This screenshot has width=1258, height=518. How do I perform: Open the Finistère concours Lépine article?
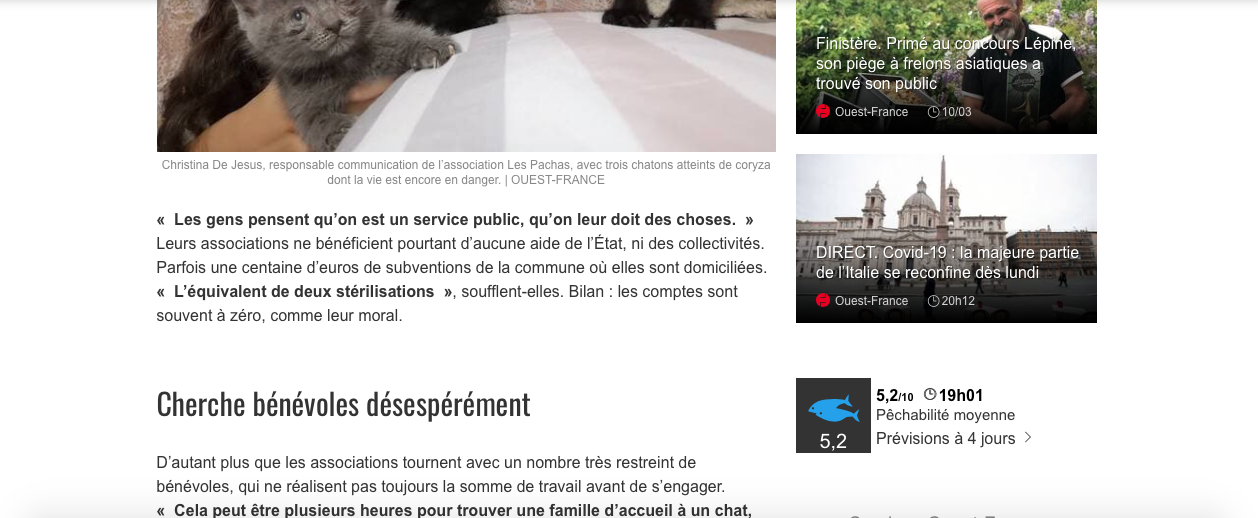(945, 64)
